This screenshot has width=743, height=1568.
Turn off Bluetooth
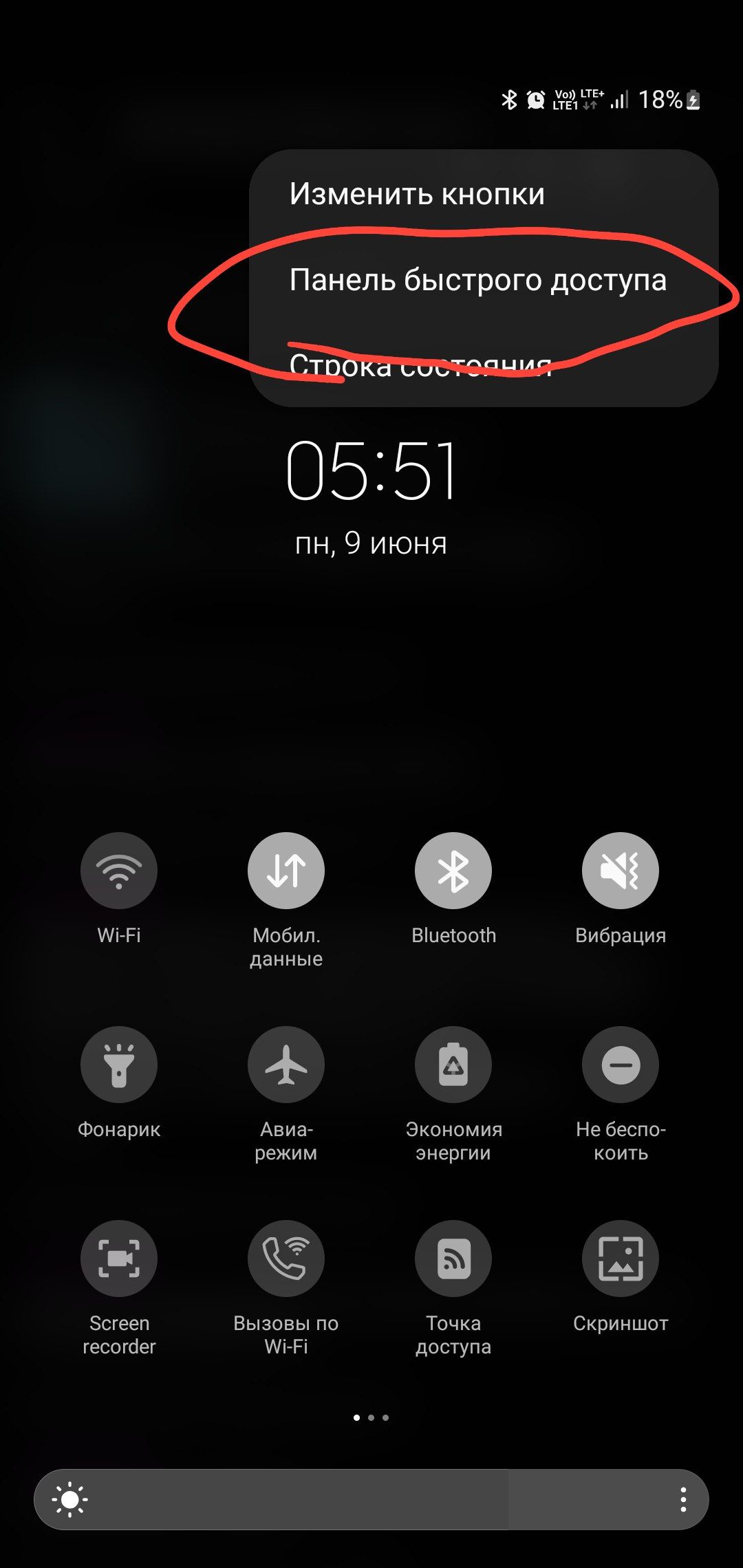[x=453, y=871]
